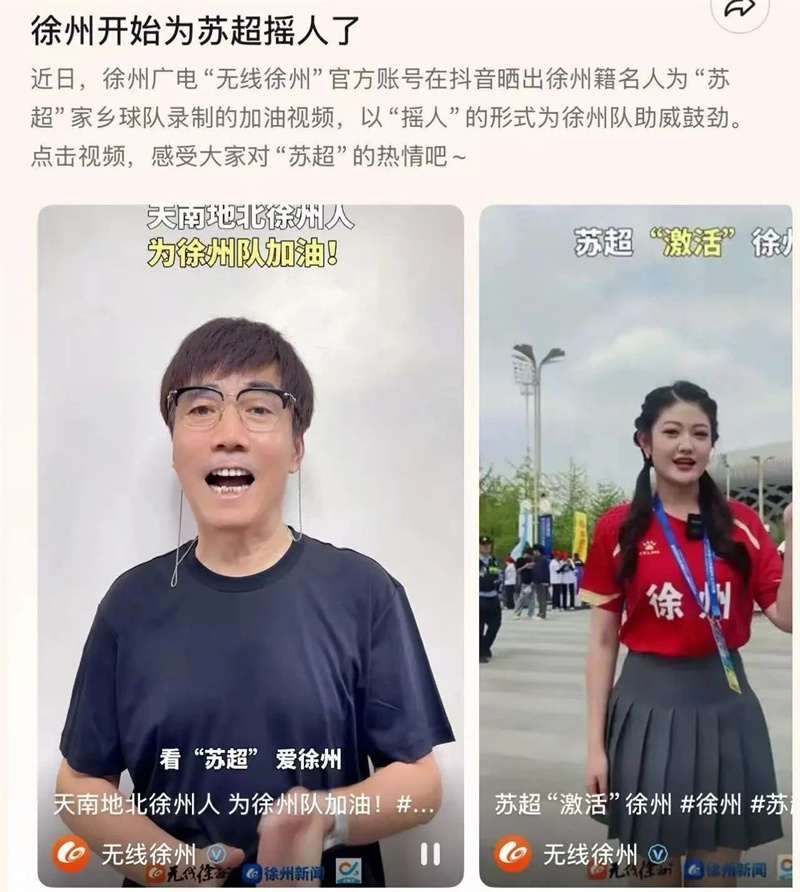Image resolution: width=800 pixels, height=892 pixels.
Task: Tap the share arrow icon
Action: (x=739, y=8)
